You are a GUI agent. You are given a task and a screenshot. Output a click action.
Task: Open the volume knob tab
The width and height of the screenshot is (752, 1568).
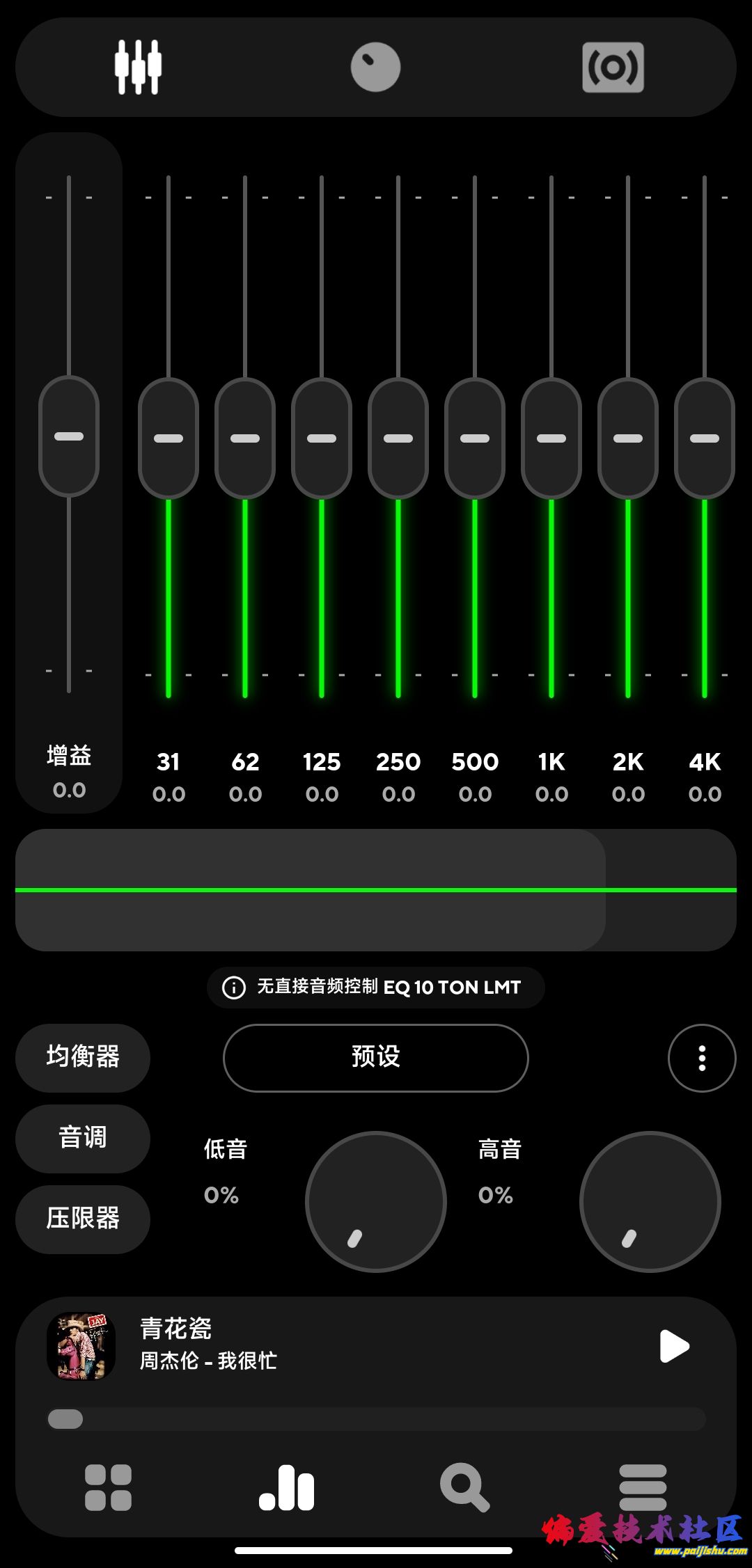point(375,67)
